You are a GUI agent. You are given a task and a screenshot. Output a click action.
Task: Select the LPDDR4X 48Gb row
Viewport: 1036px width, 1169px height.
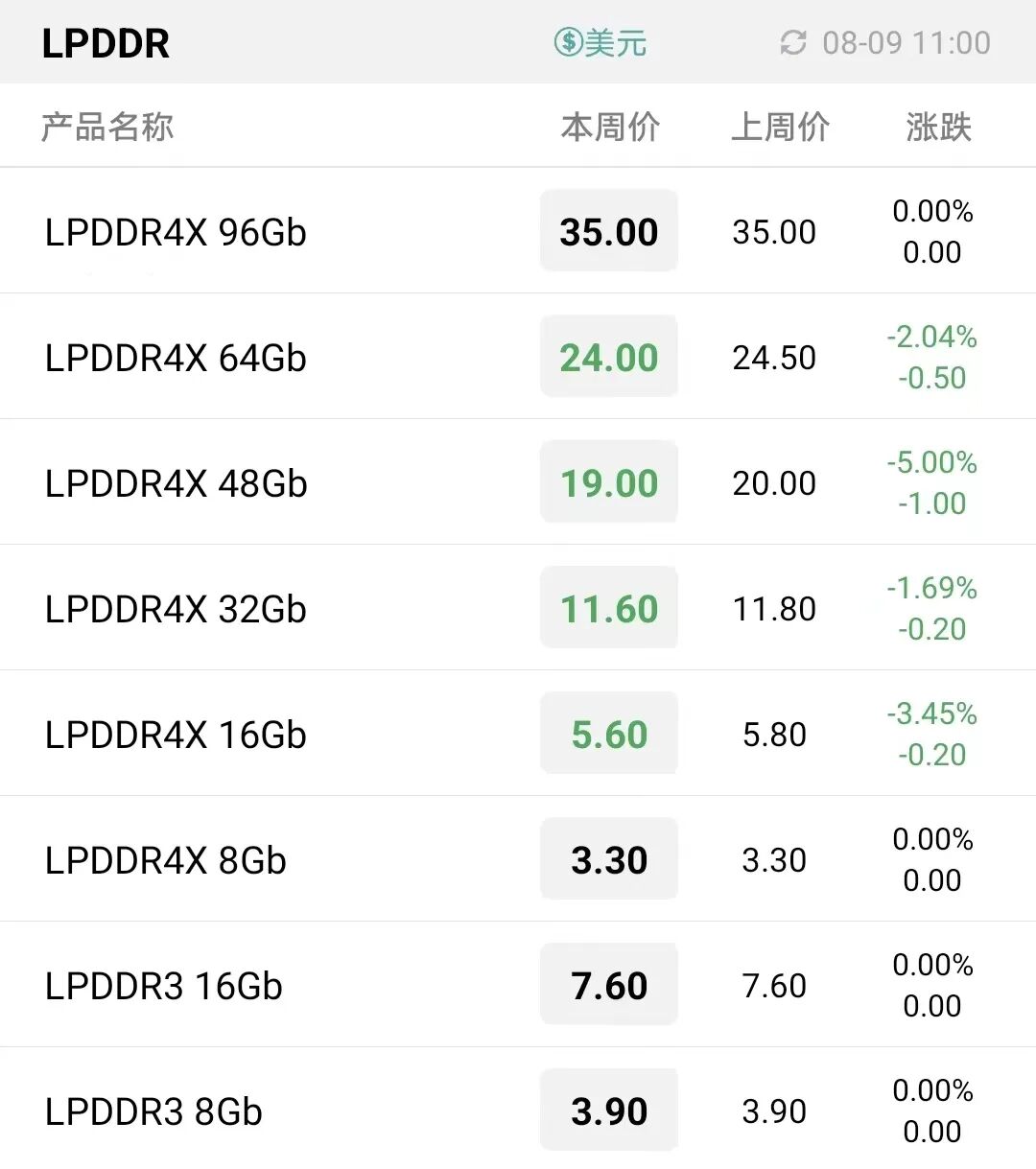click(x=176, y=483)
